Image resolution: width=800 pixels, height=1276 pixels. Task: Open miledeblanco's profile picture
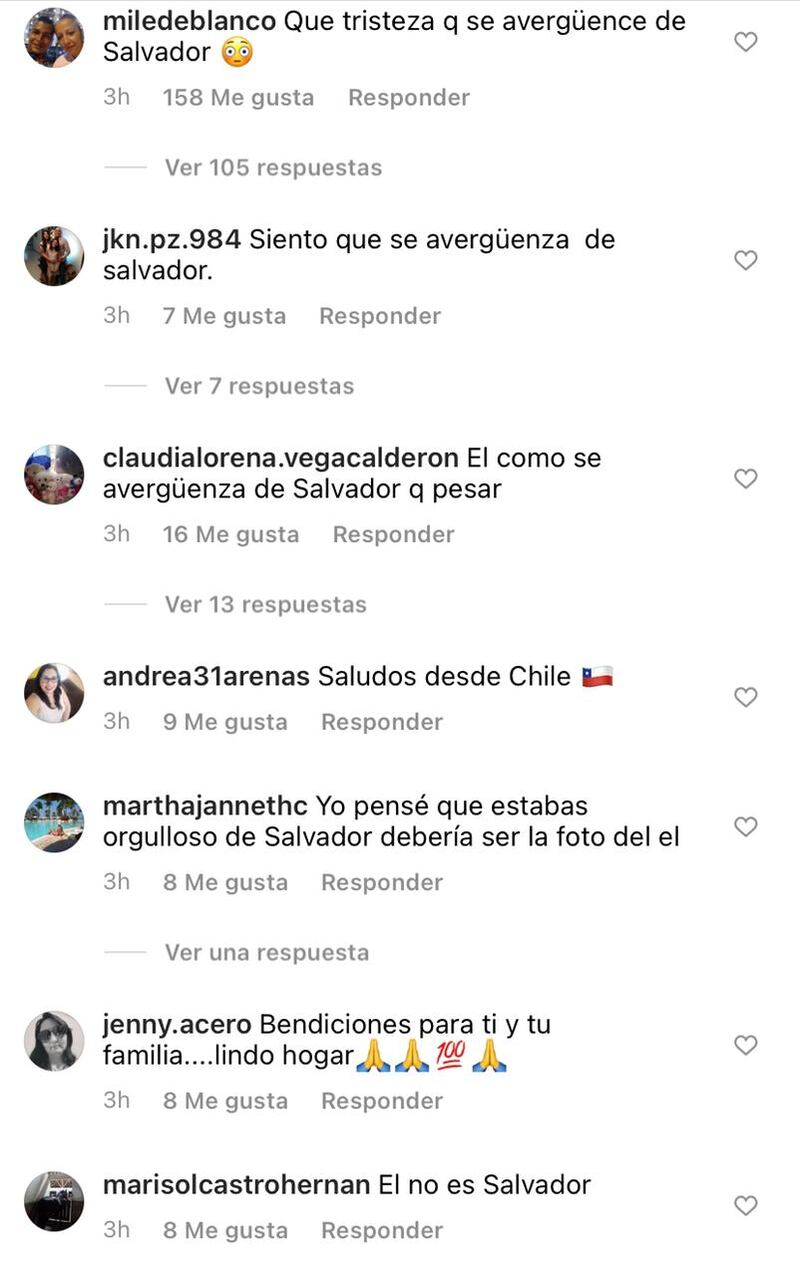click(54, 38)
